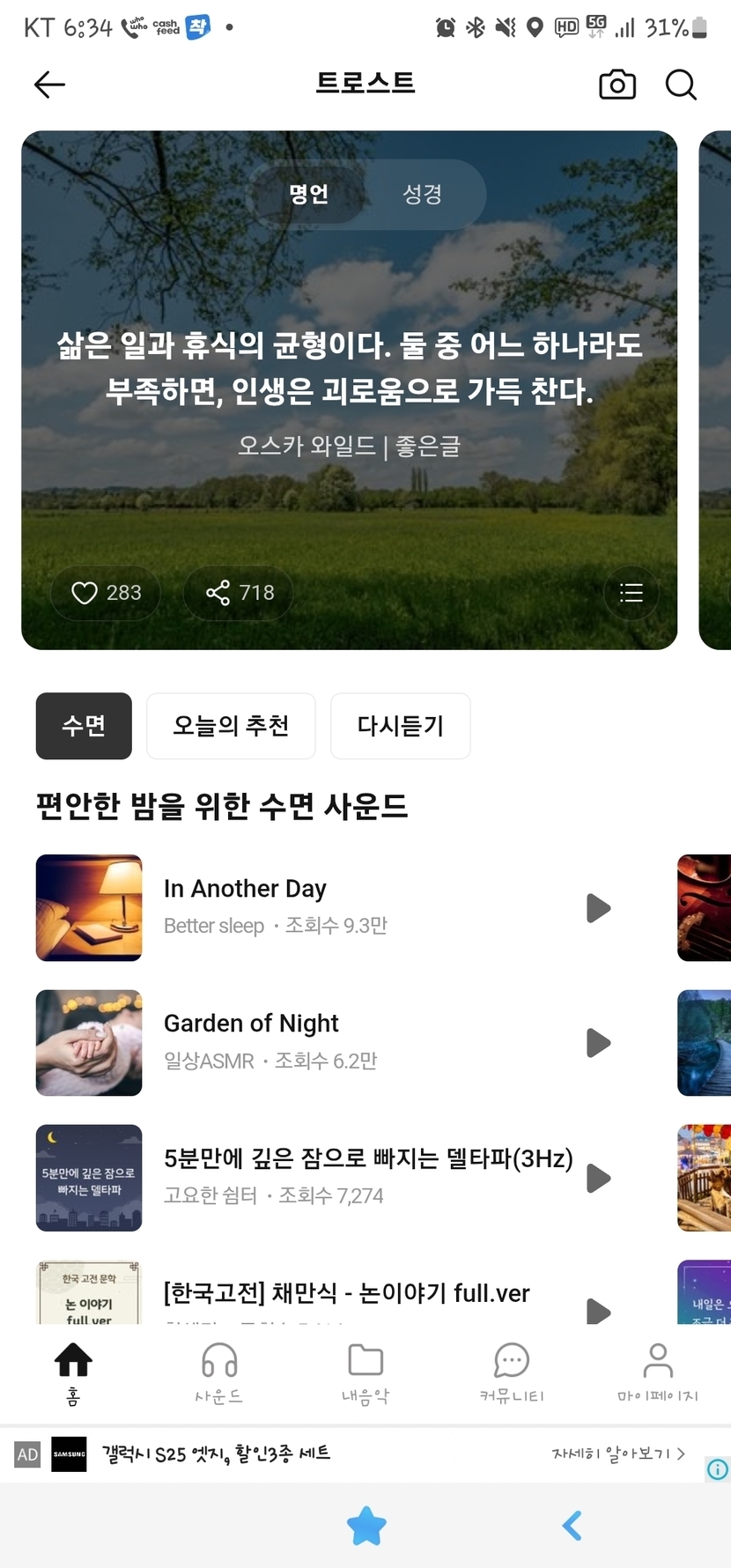Play In Another Day
This screenshot has height=1568, width=731.
point(599,908)
